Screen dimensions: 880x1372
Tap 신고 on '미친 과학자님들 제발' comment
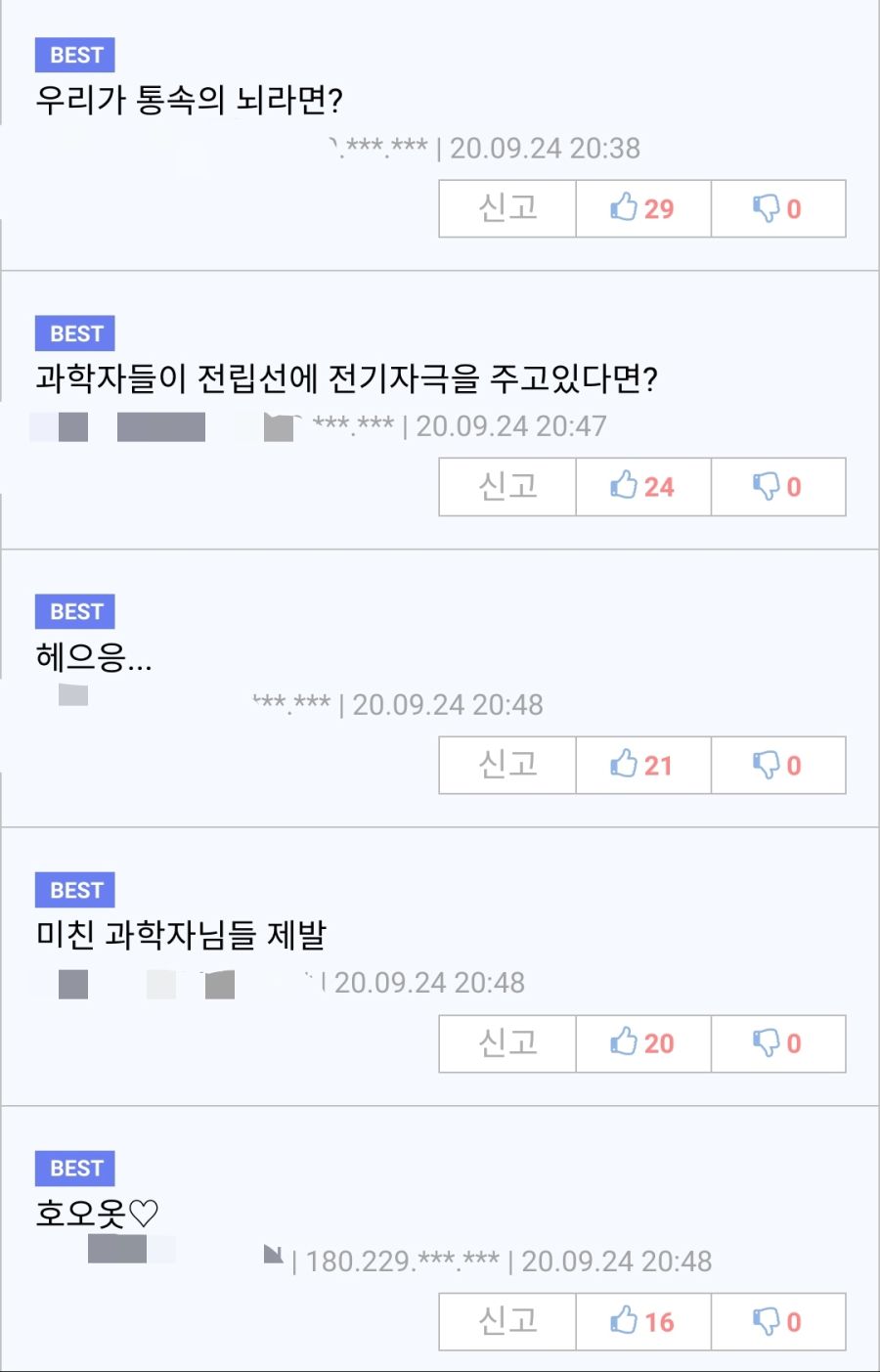coord(507,1043)
